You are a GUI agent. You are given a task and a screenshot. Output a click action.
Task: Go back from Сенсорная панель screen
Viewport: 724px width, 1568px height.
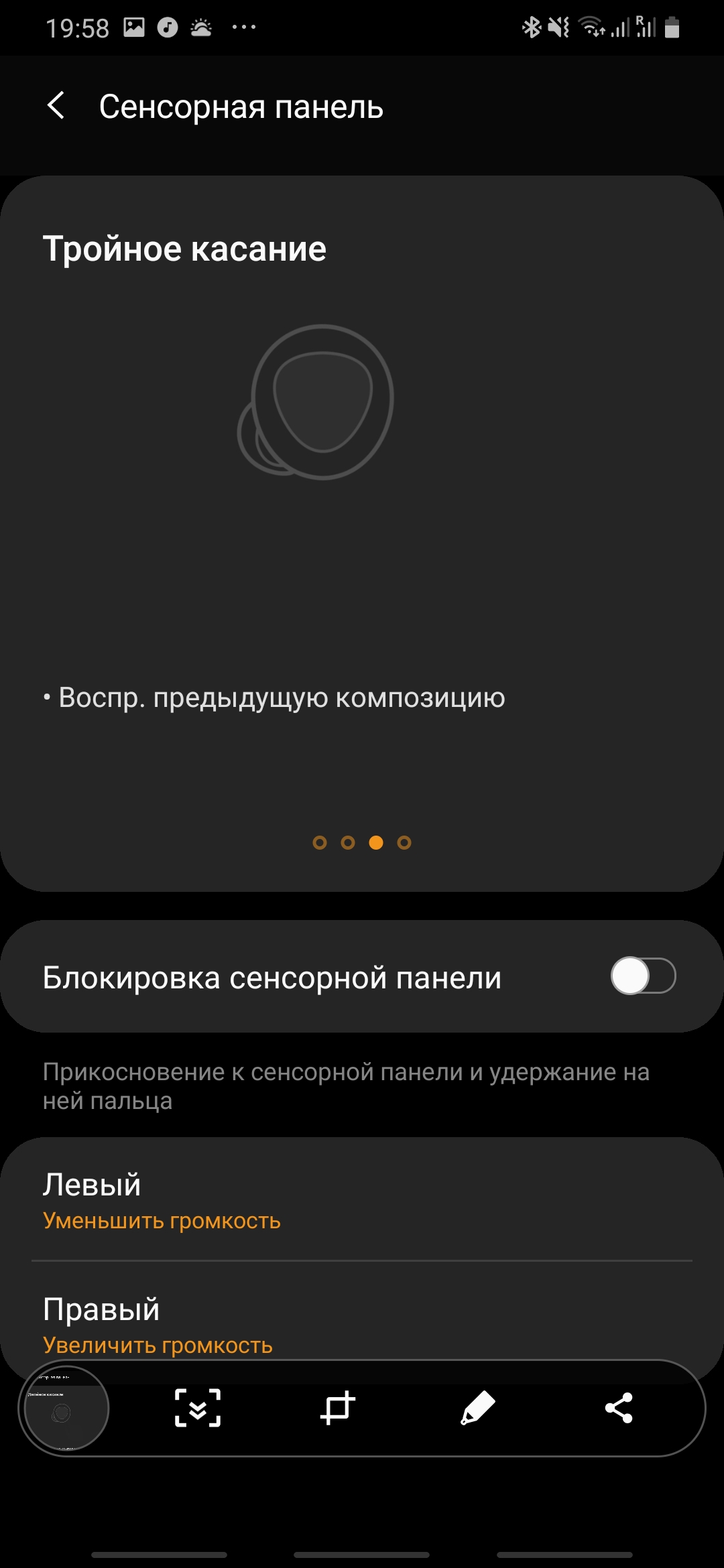tap(56, 106)
